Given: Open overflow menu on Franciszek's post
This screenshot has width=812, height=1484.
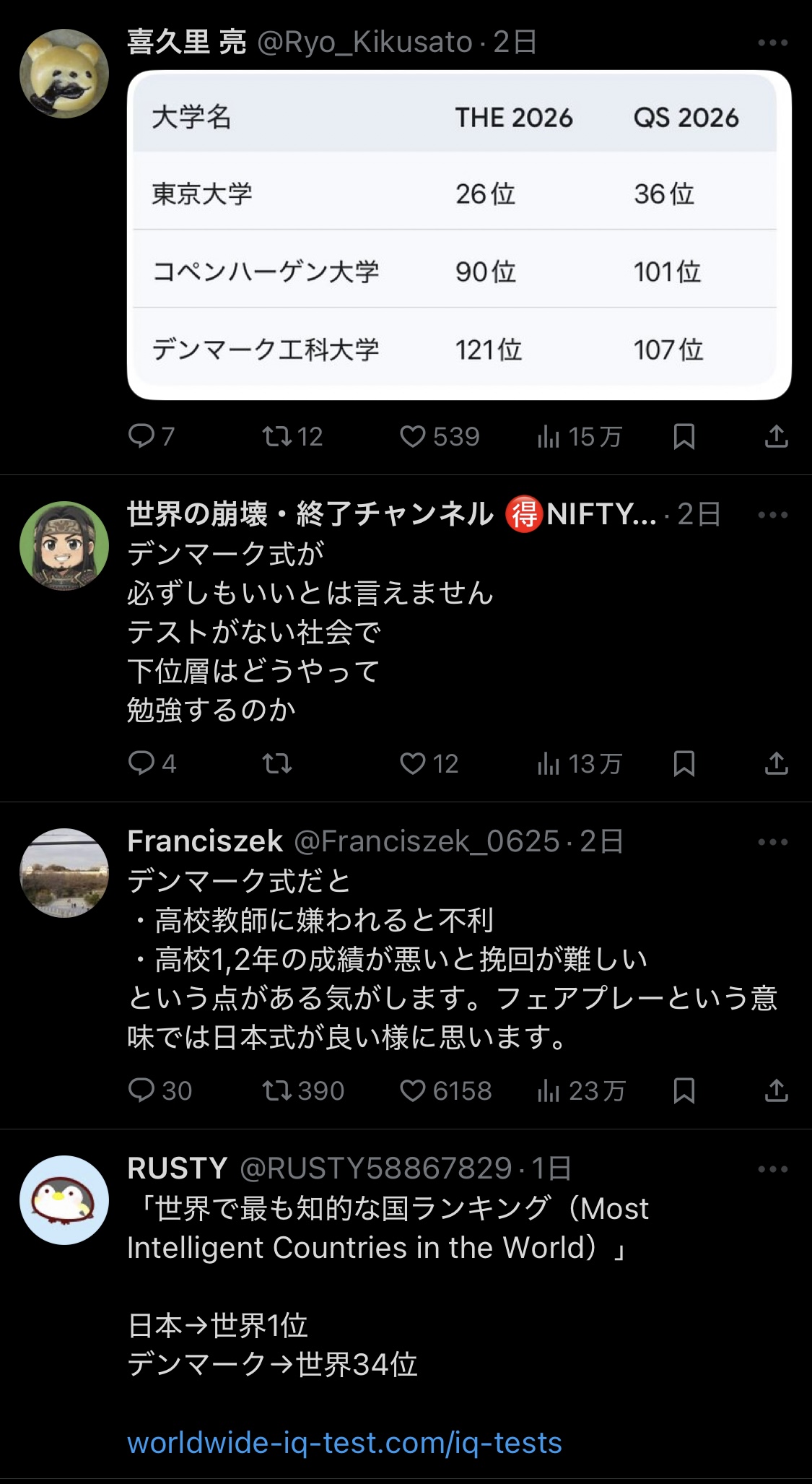Looking at the screenshot, I should (x=772, y=842).
